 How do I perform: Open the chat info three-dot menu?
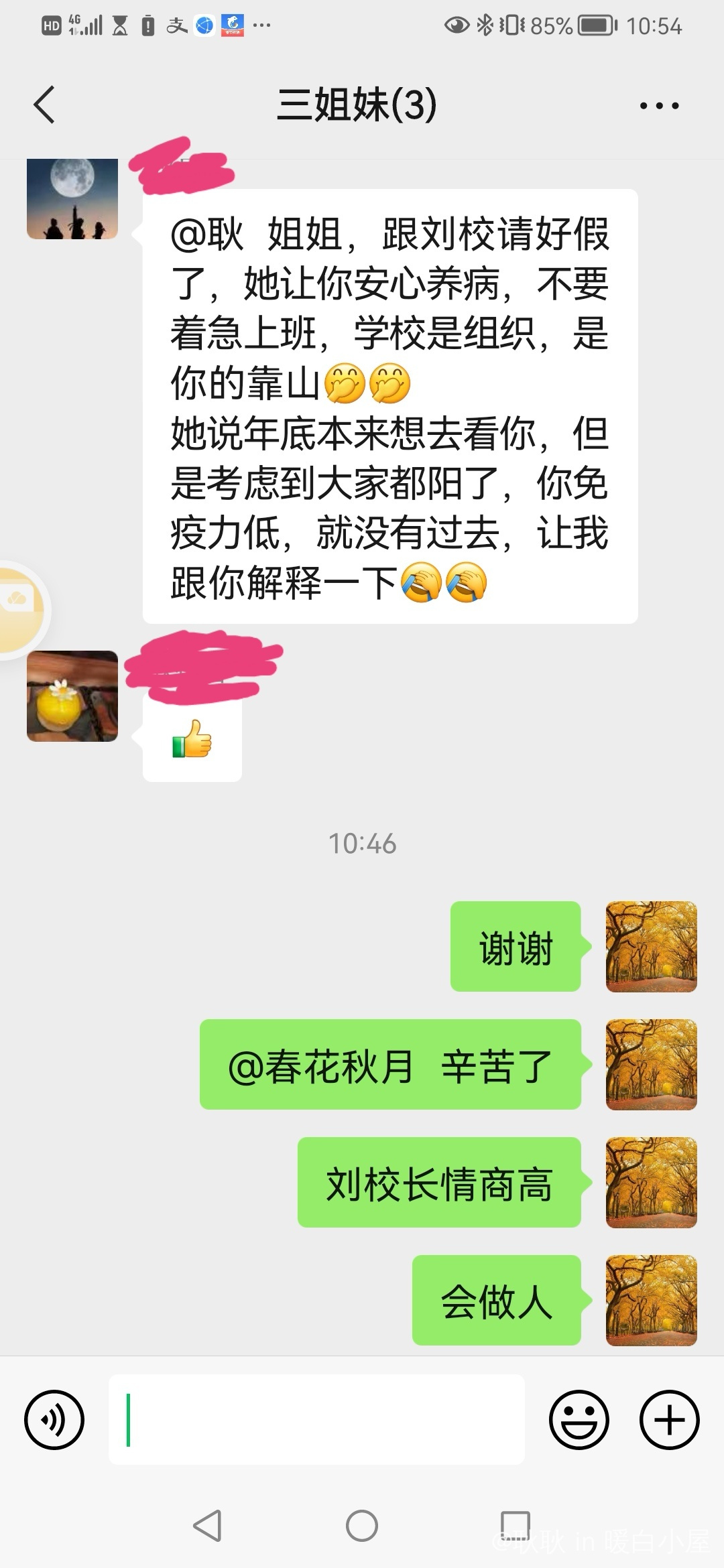point(658,105)
